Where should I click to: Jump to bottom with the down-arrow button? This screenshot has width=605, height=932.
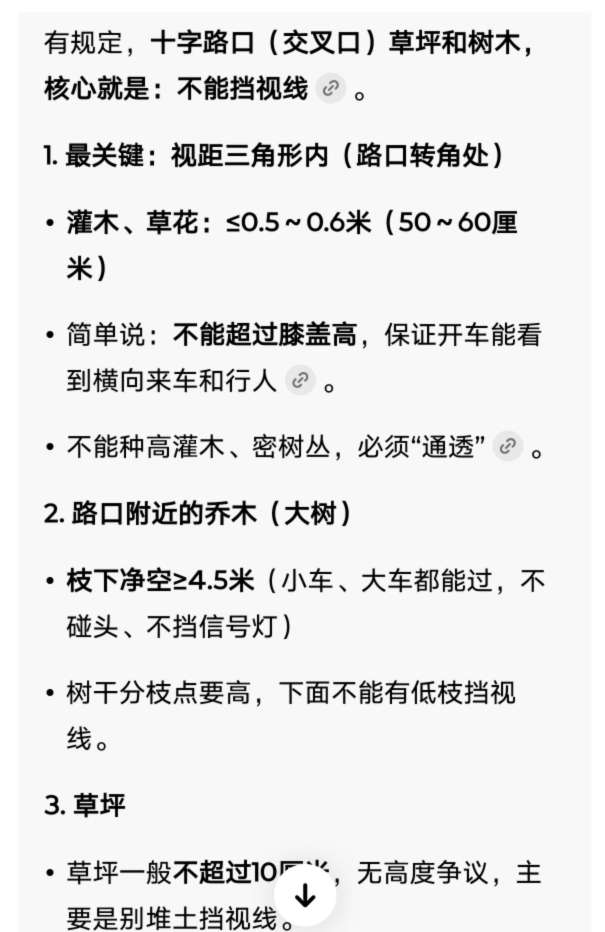click(305, 896)
